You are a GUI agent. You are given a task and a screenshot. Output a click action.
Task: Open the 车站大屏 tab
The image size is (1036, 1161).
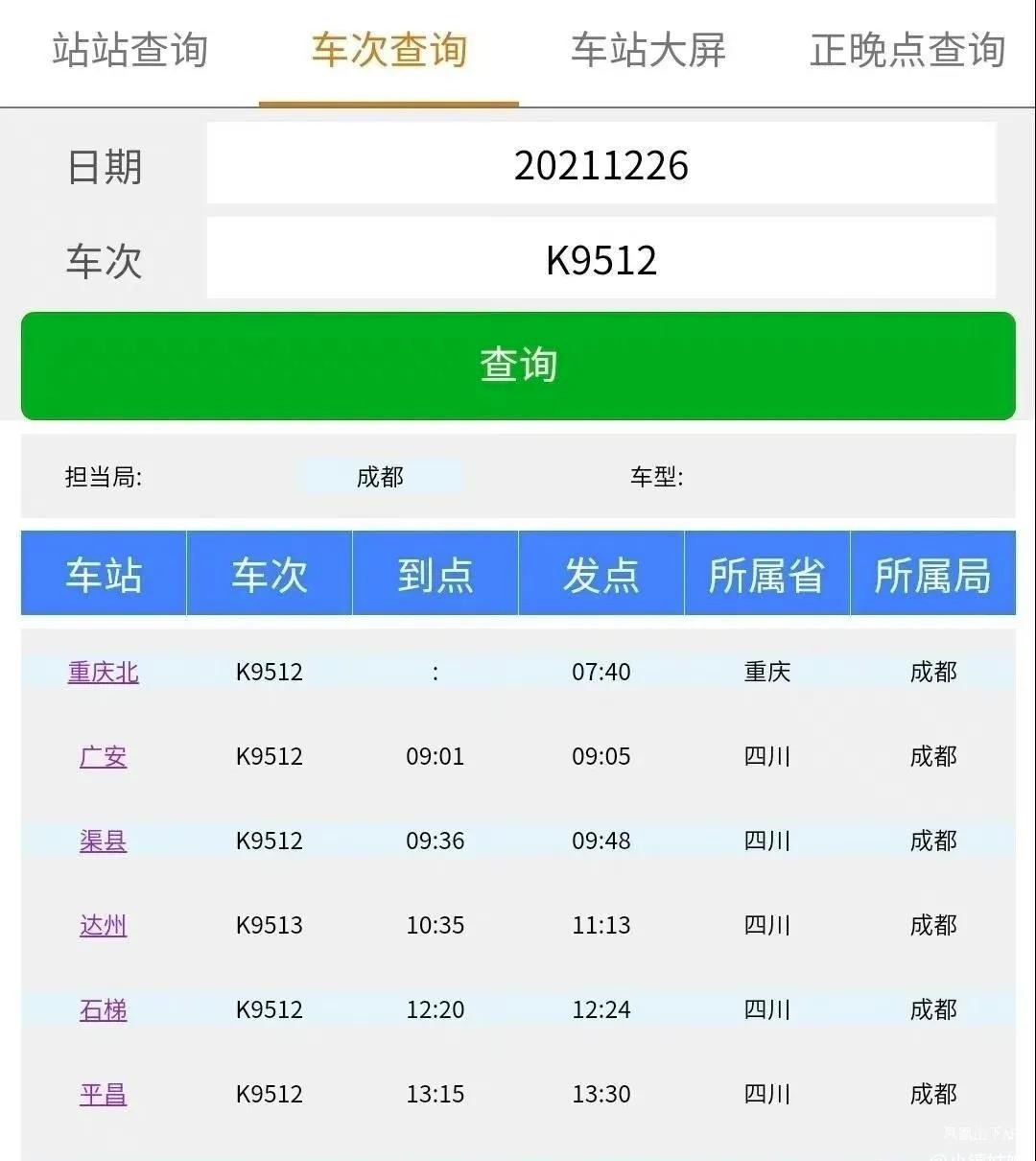[x=648, y=51]
